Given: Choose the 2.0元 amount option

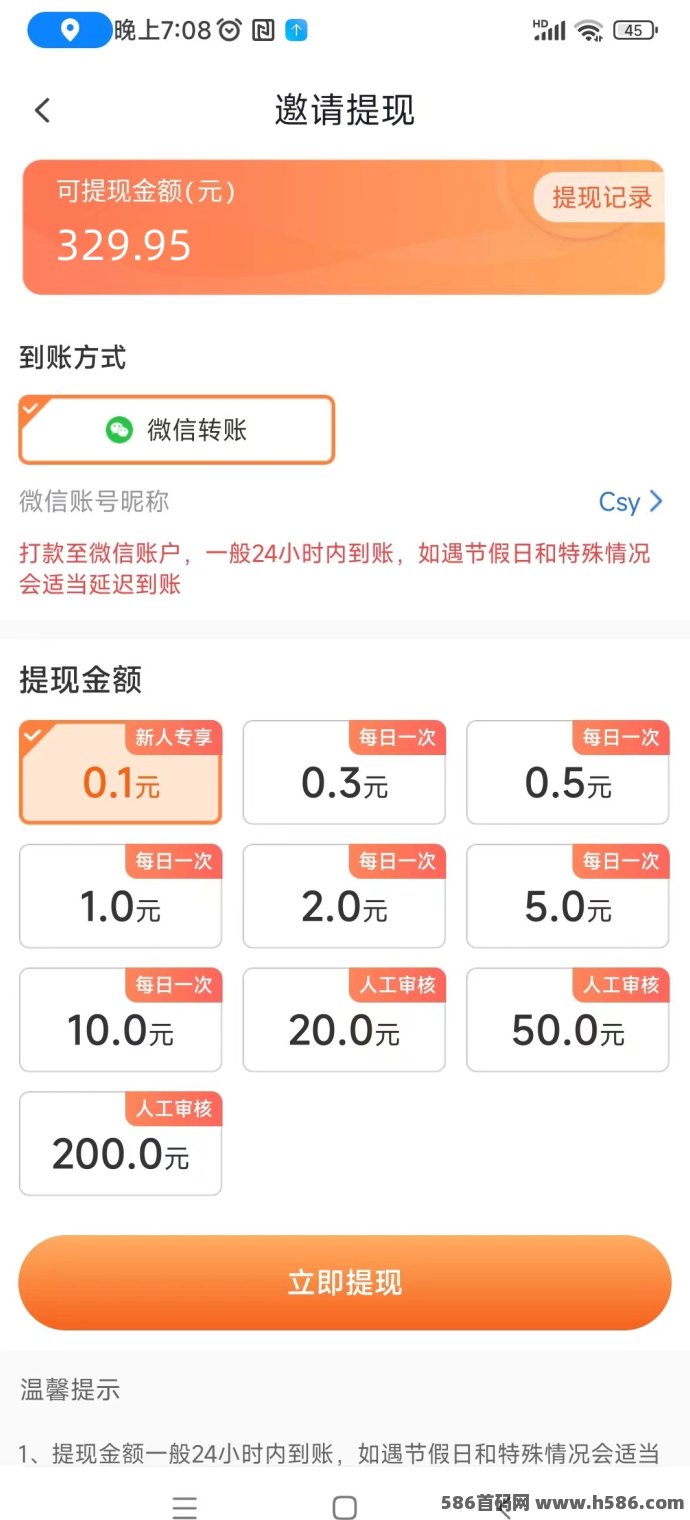Looking at the screenshot, I should [344, 896].
